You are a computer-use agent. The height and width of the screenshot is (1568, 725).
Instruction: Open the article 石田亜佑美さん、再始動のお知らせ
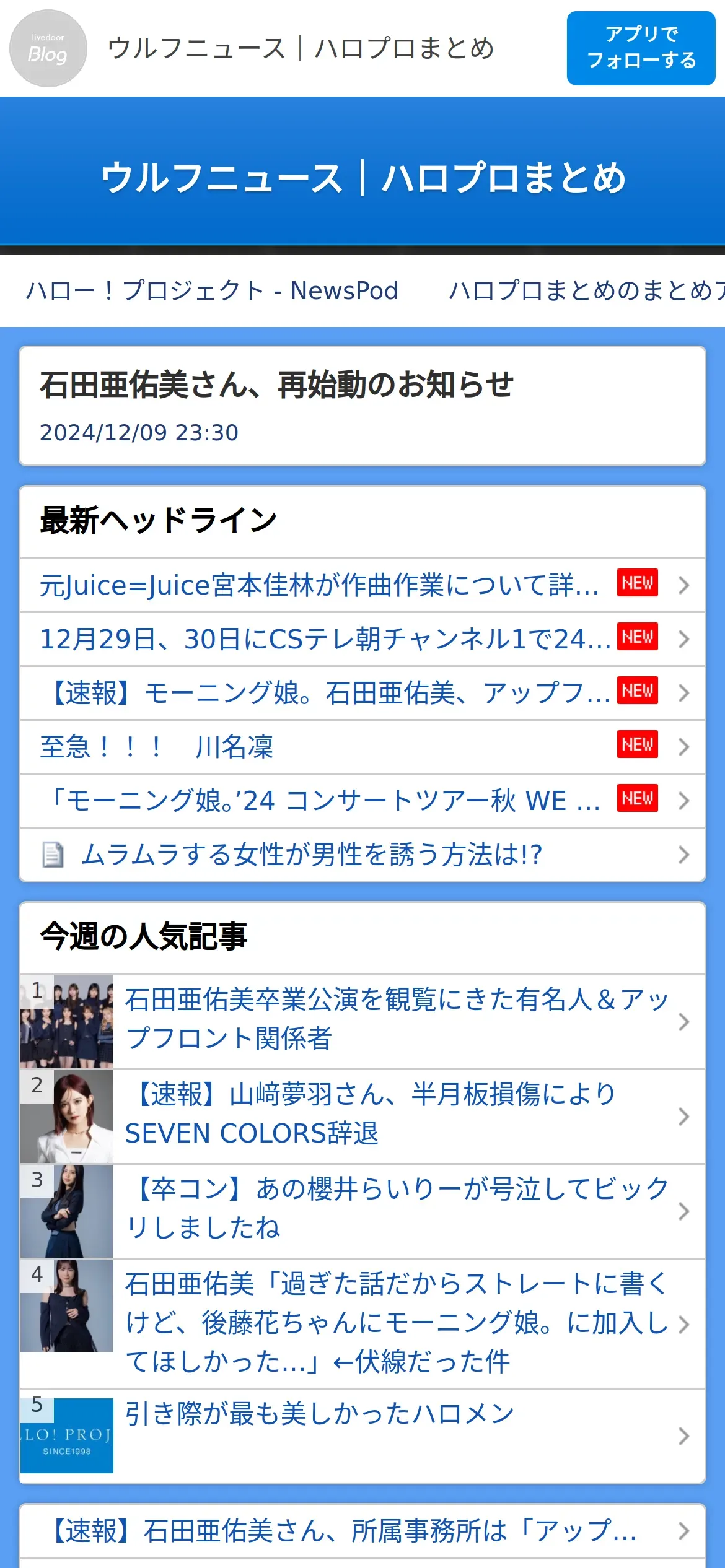point(276,385)
